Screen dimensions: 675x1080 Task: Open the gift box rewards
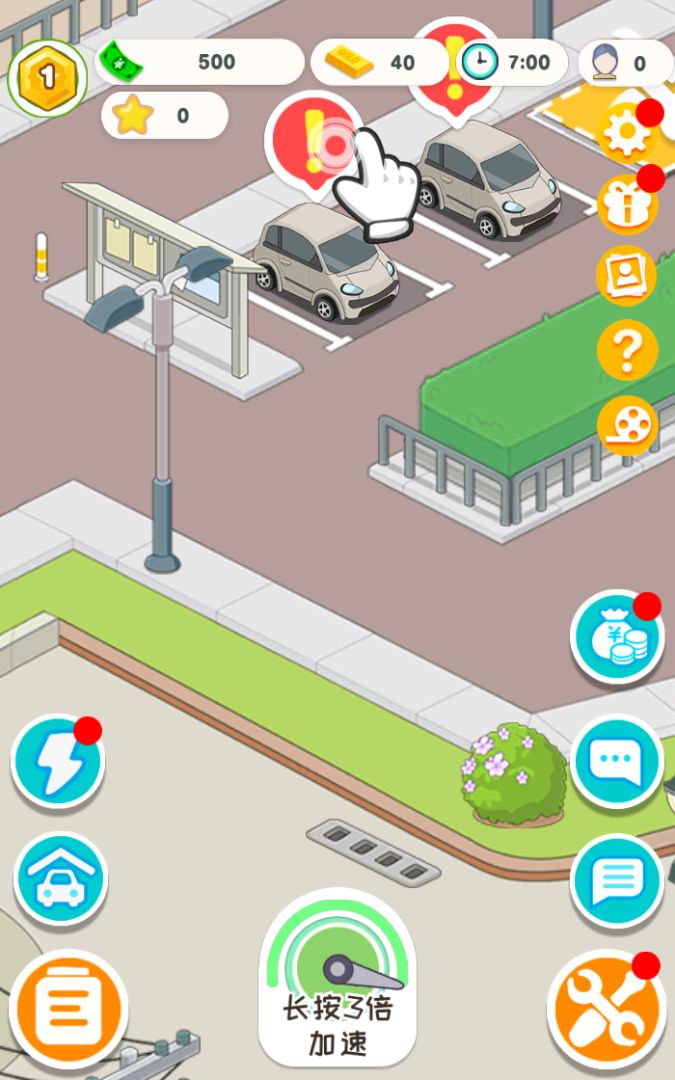(627, 204)
